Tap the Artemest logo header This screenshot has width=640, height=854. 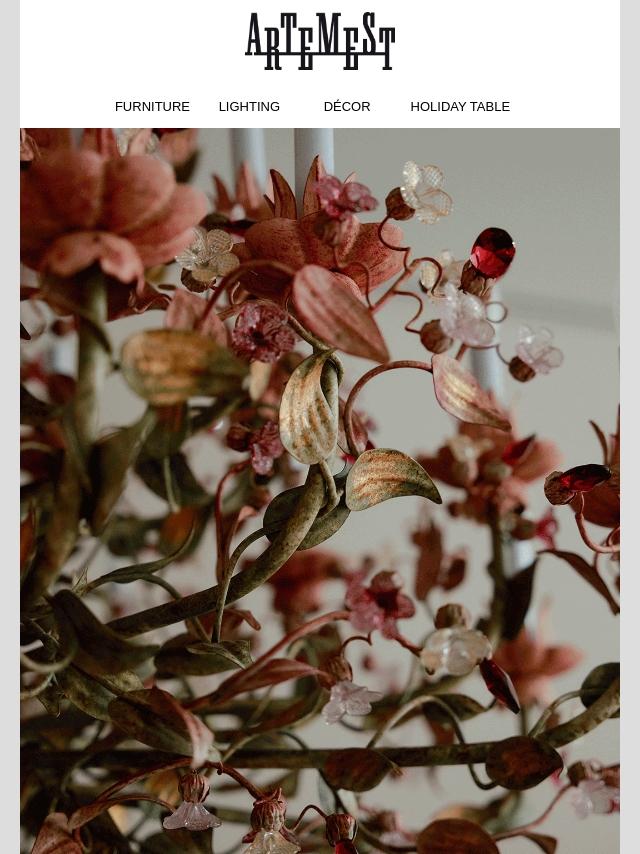[x=320, y=42]
